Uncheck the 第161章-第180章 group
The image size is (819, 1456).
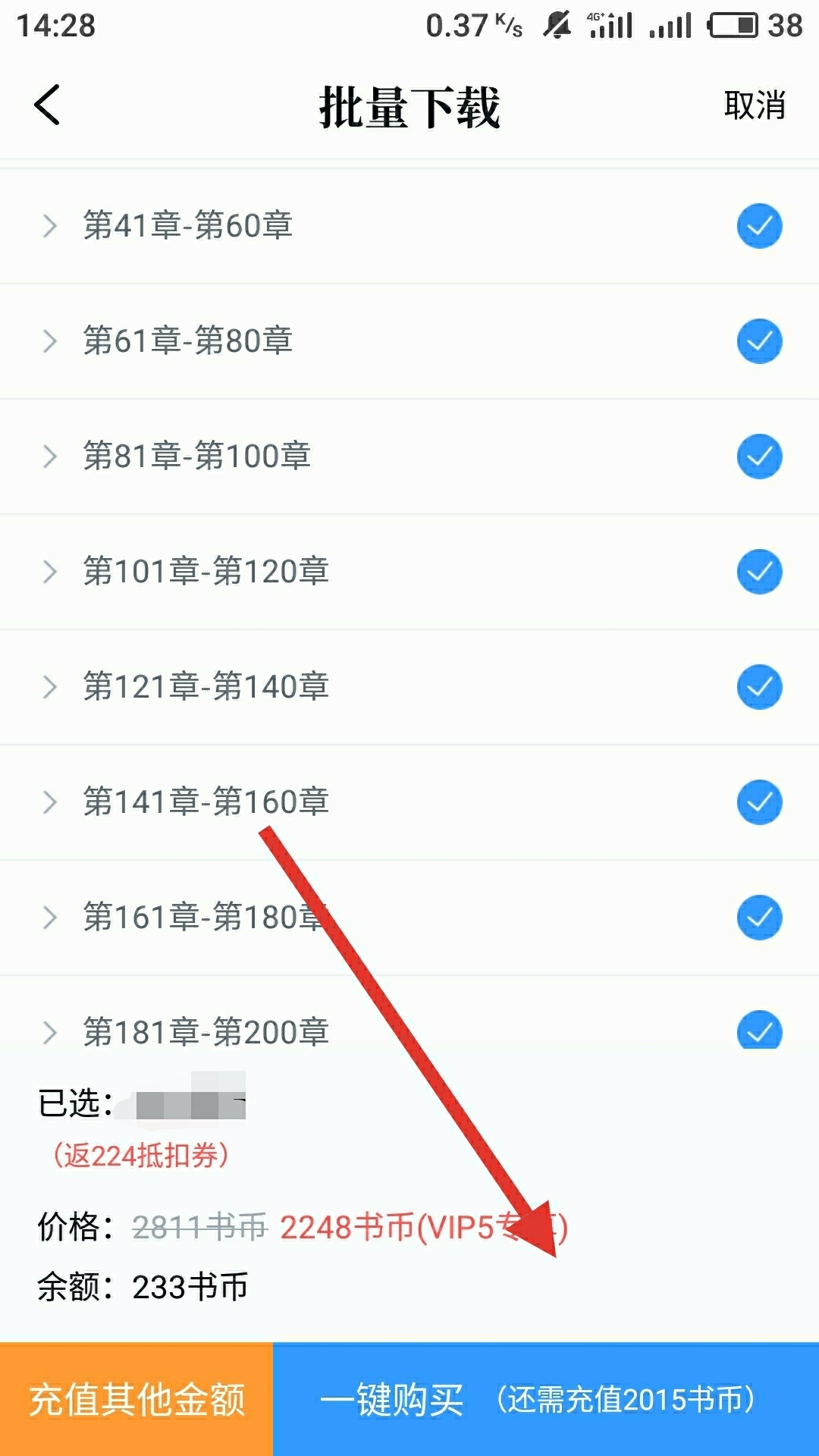click(759, 918)
